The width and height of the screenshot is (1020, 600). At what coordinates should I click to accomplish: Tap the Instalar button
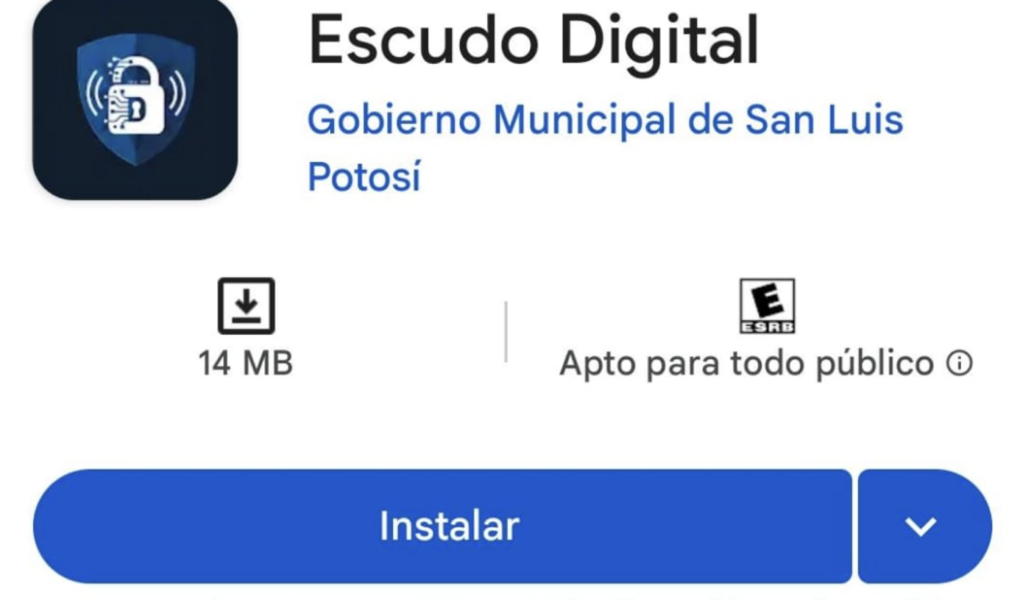[x=447, y=526]
